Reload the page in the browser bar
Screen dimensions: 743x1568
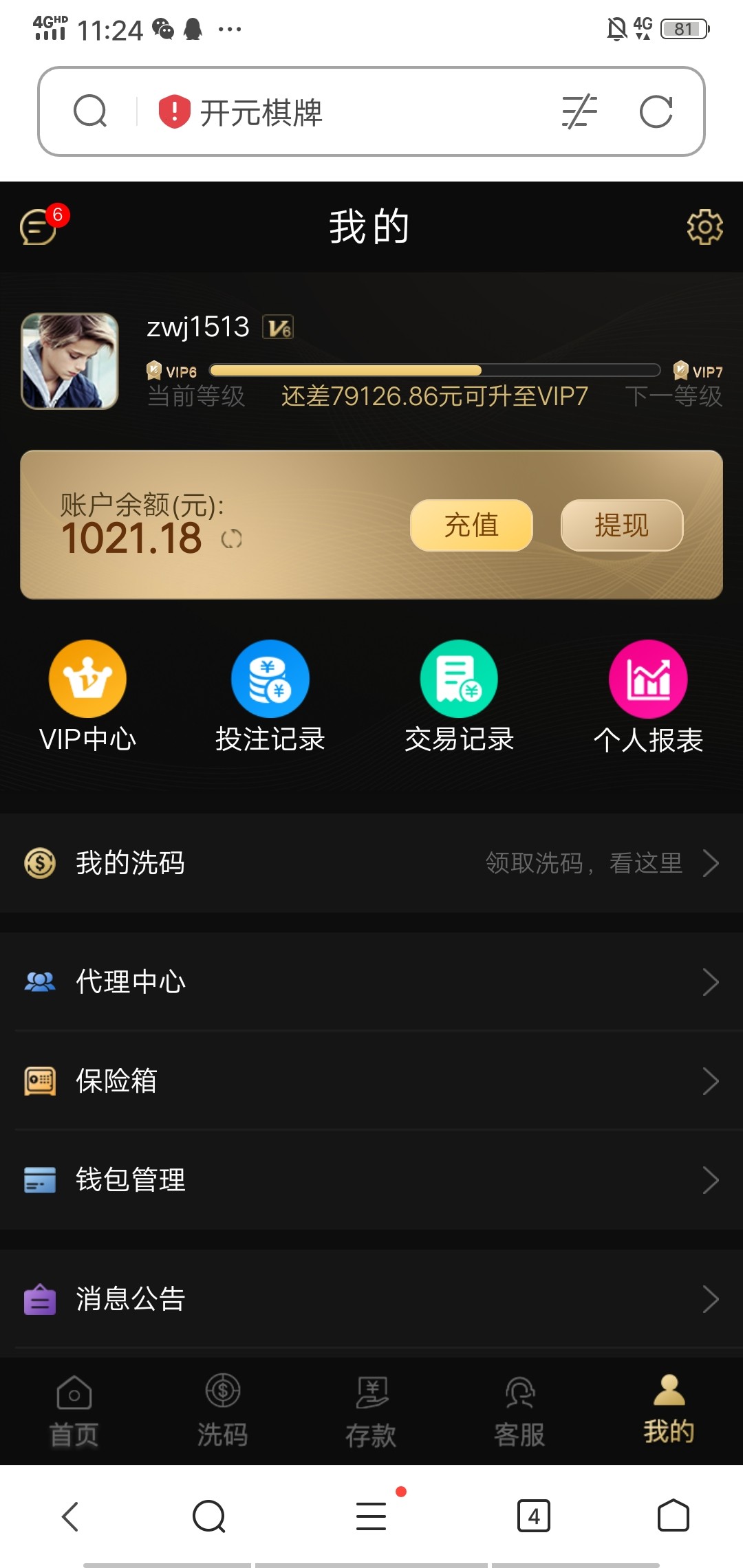(x=656, y=112)
